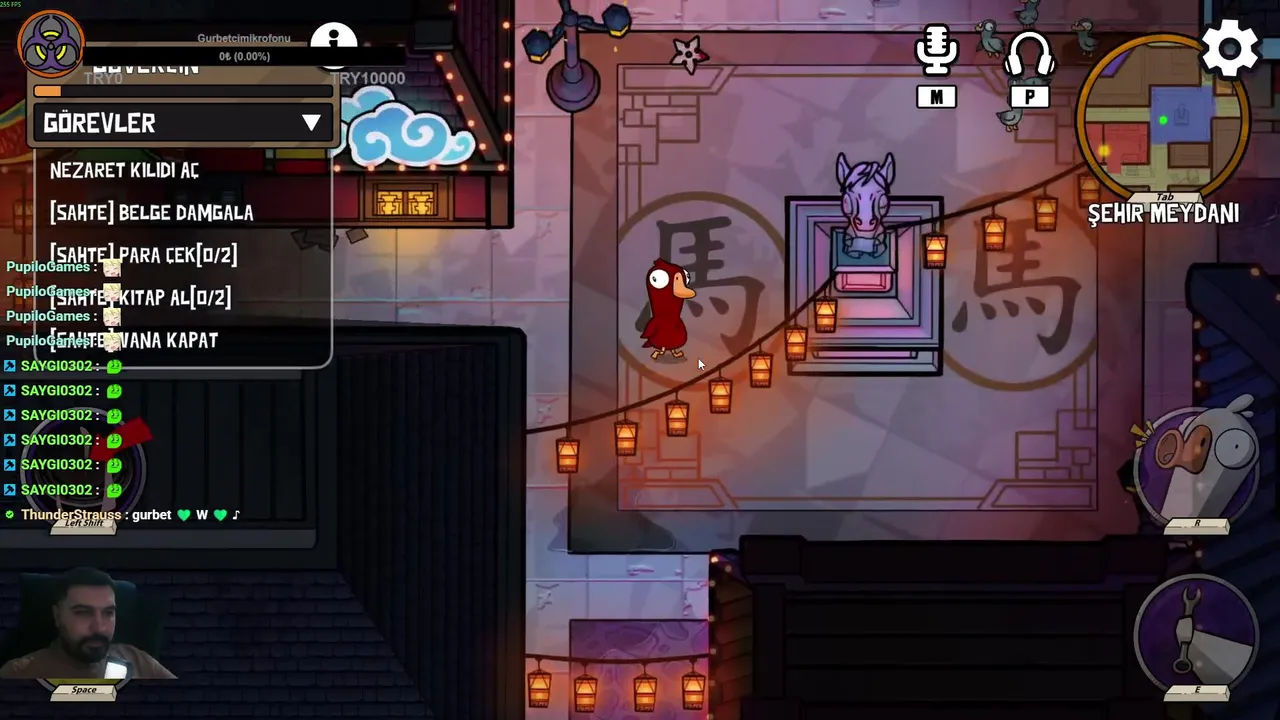Open the settings gear
Screen dimensions: 1280x720
[1229, 47]
